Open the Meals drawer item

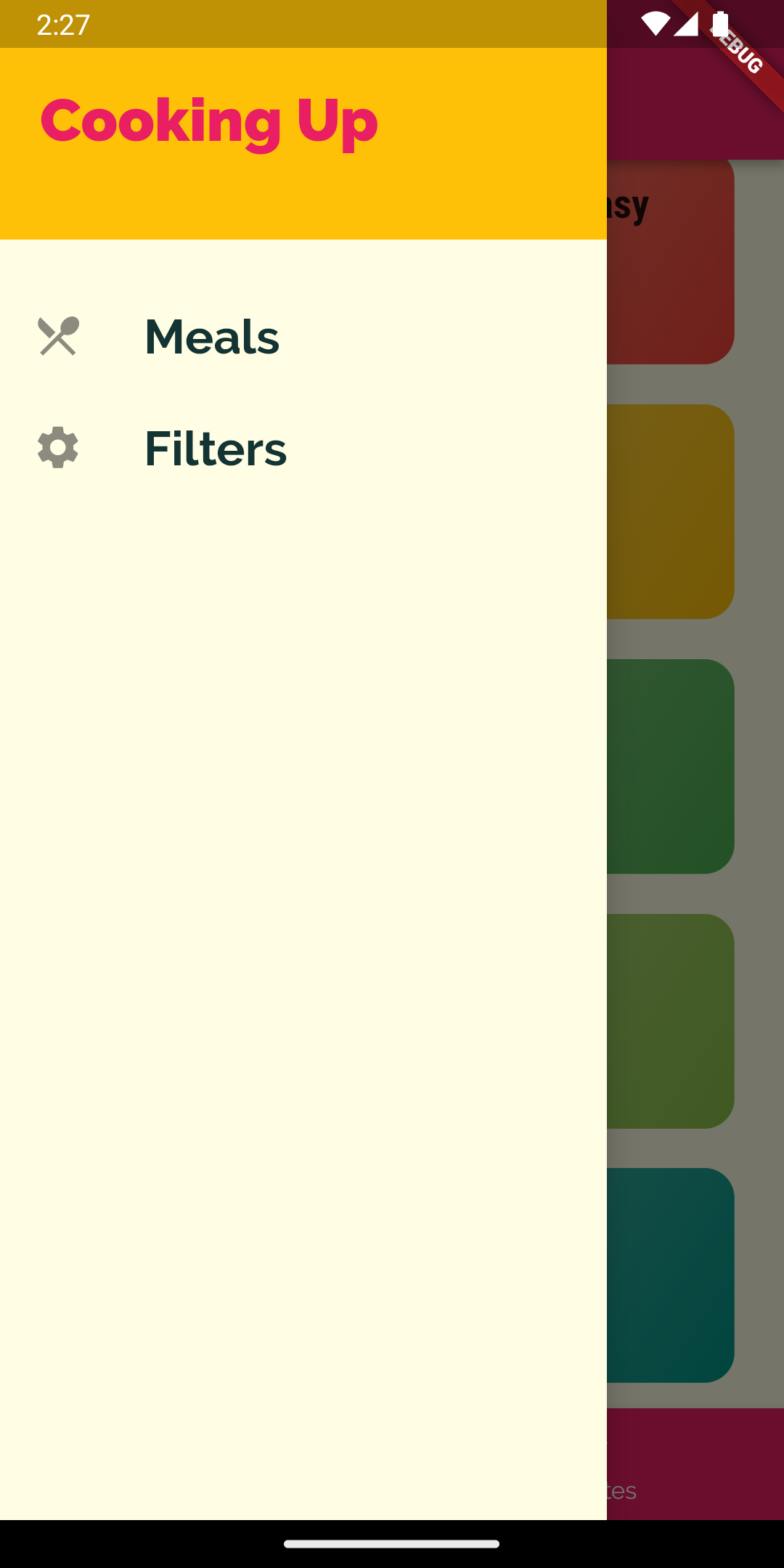click(x=303, y=337)
